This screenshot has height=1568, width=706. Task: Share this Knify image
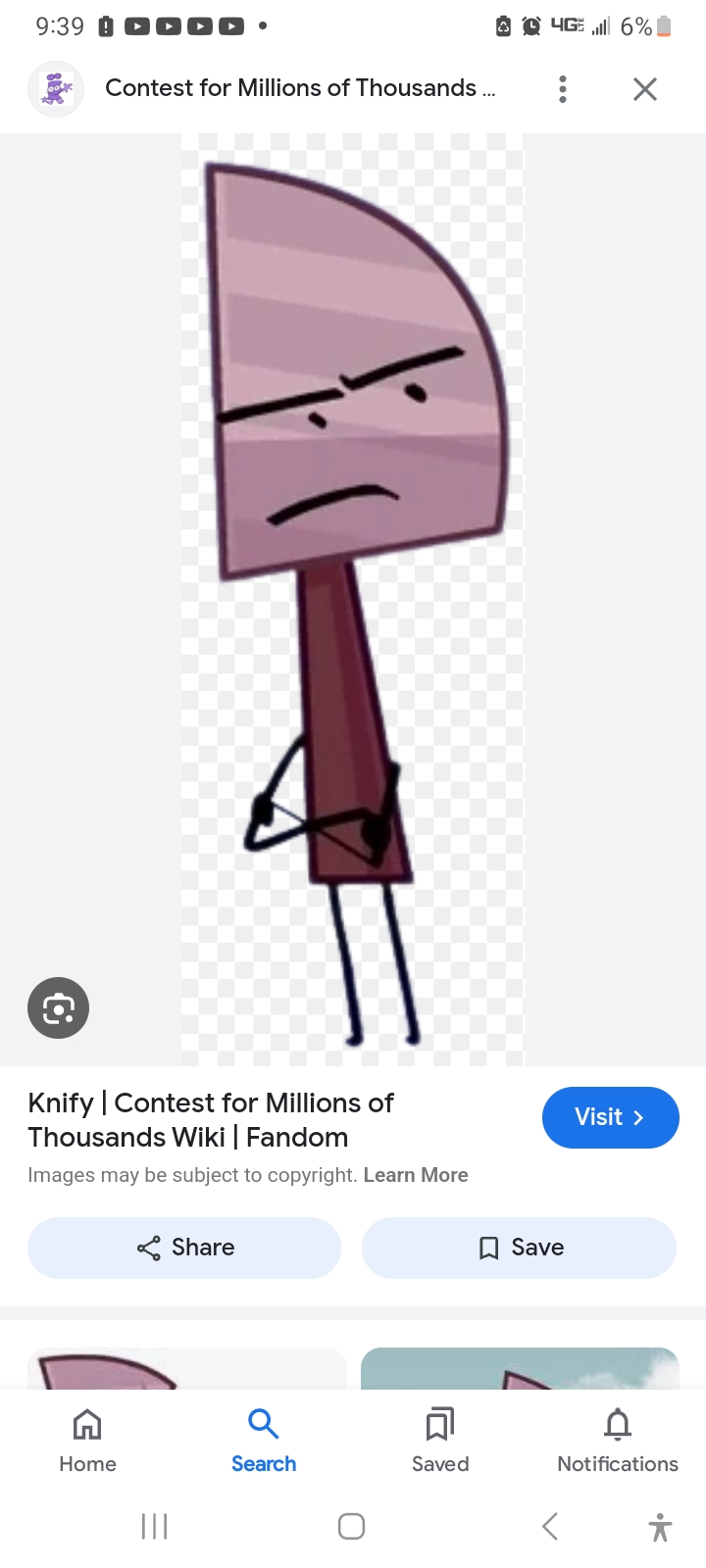point(184,1248)
